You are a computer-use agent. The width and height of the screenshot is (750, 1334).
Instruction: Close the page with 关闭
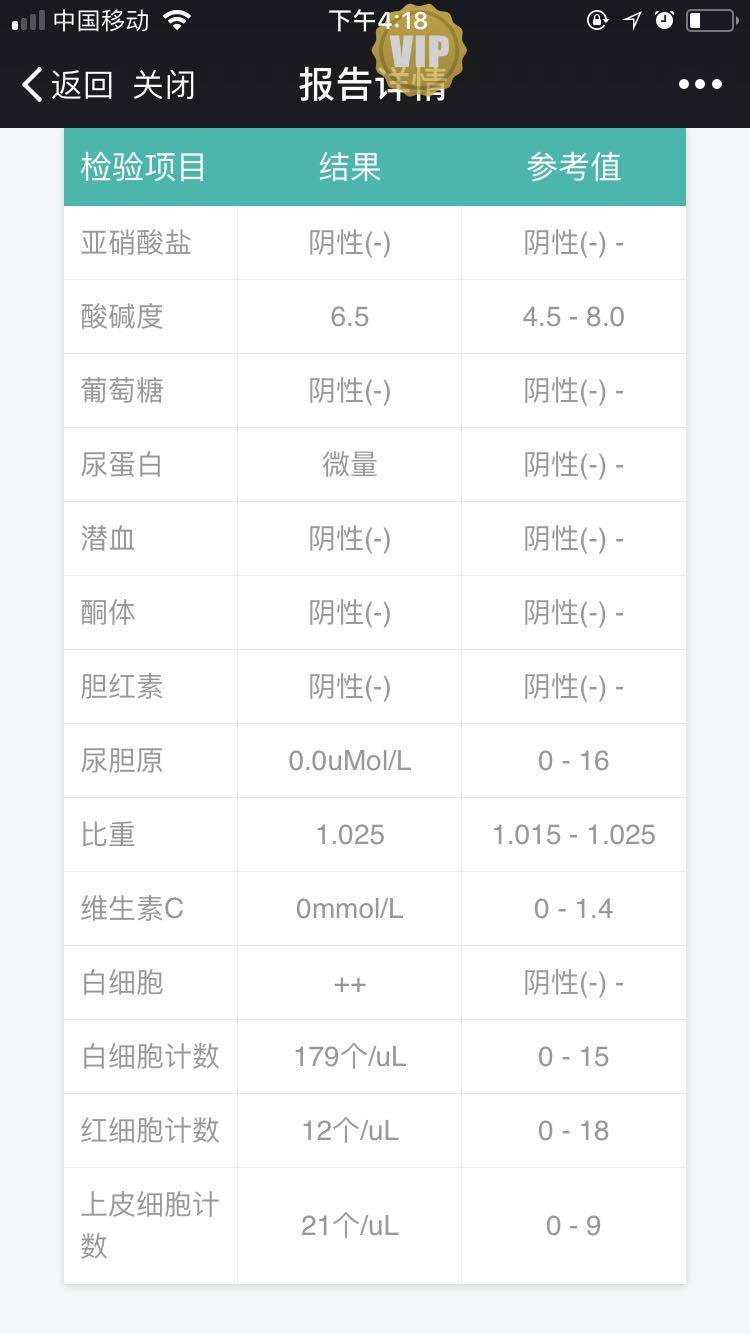(x=163, y=85)
